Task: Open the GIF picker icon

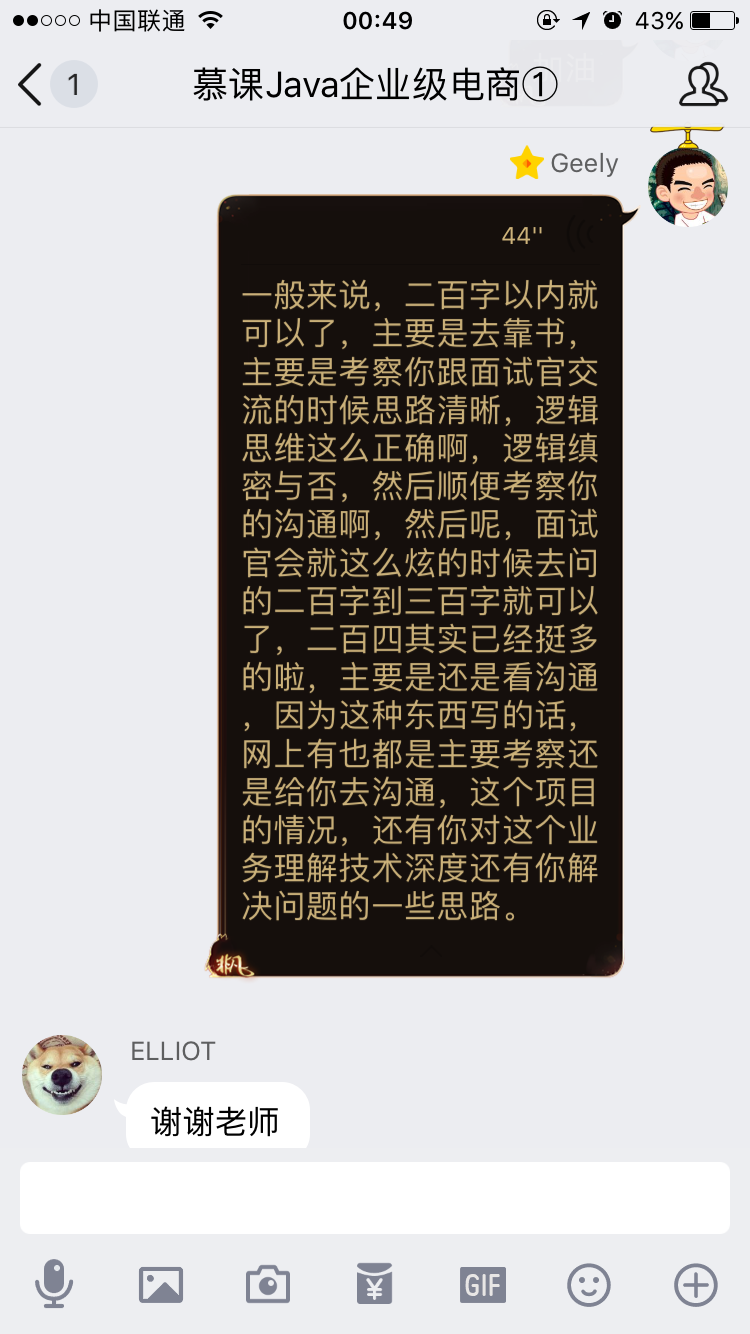Action: pos(482,1285)
